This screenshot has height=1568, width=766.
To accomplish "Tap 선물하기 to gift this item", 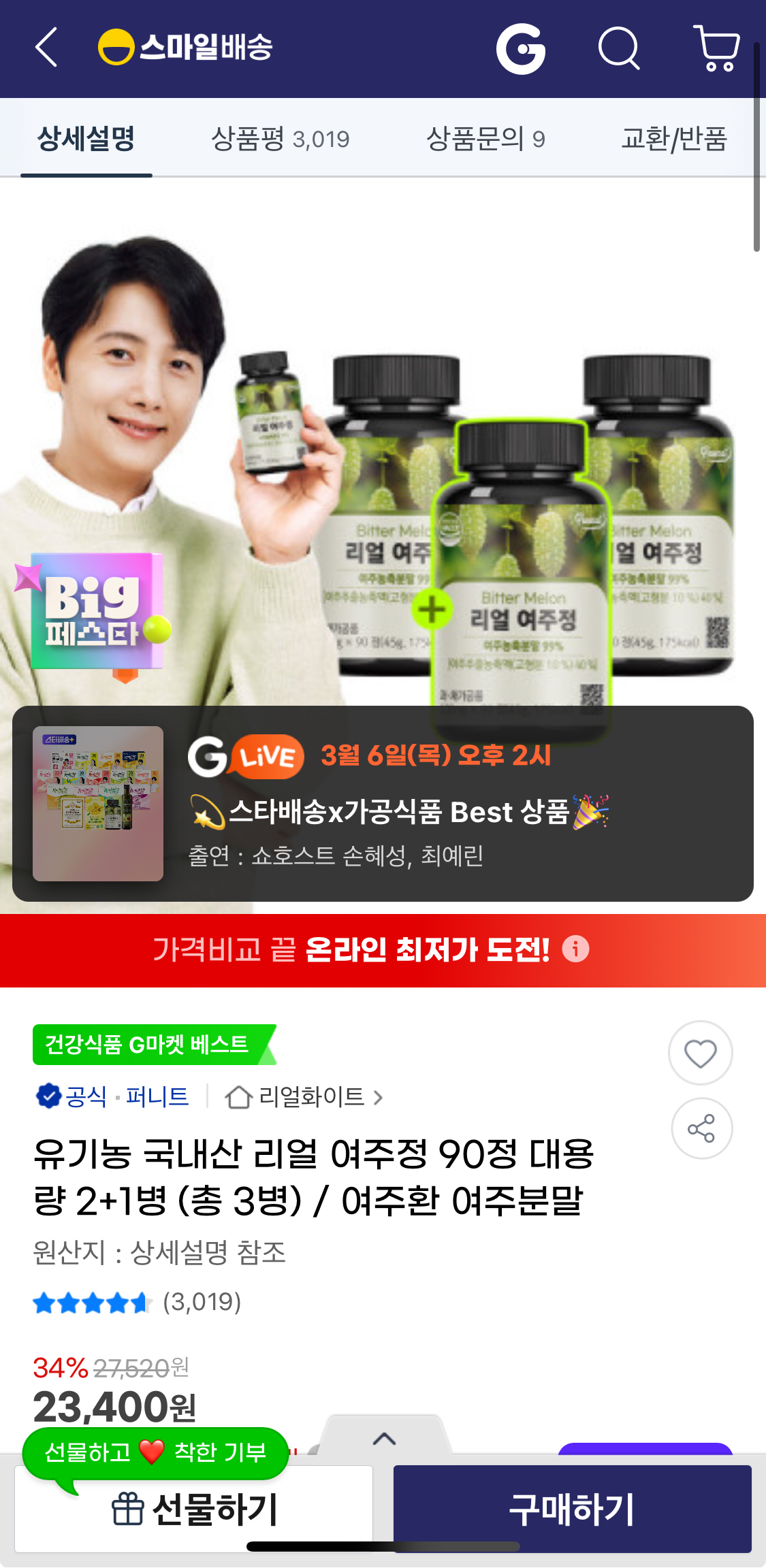I will click(194, 1509).
